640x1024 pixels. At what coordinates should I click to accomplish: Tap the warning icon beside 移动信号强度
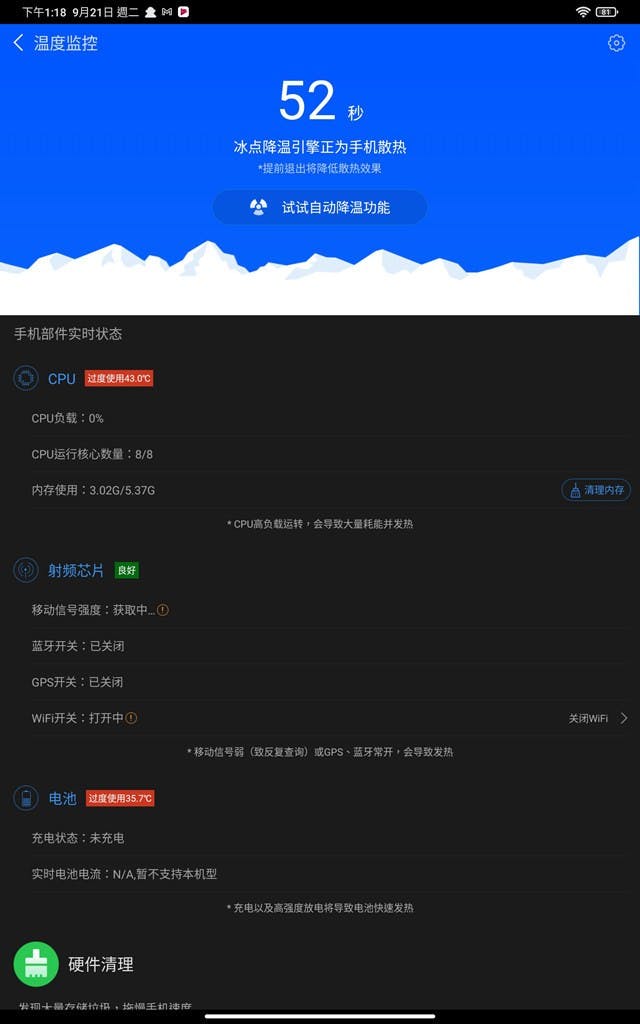(x=163, y=610)
